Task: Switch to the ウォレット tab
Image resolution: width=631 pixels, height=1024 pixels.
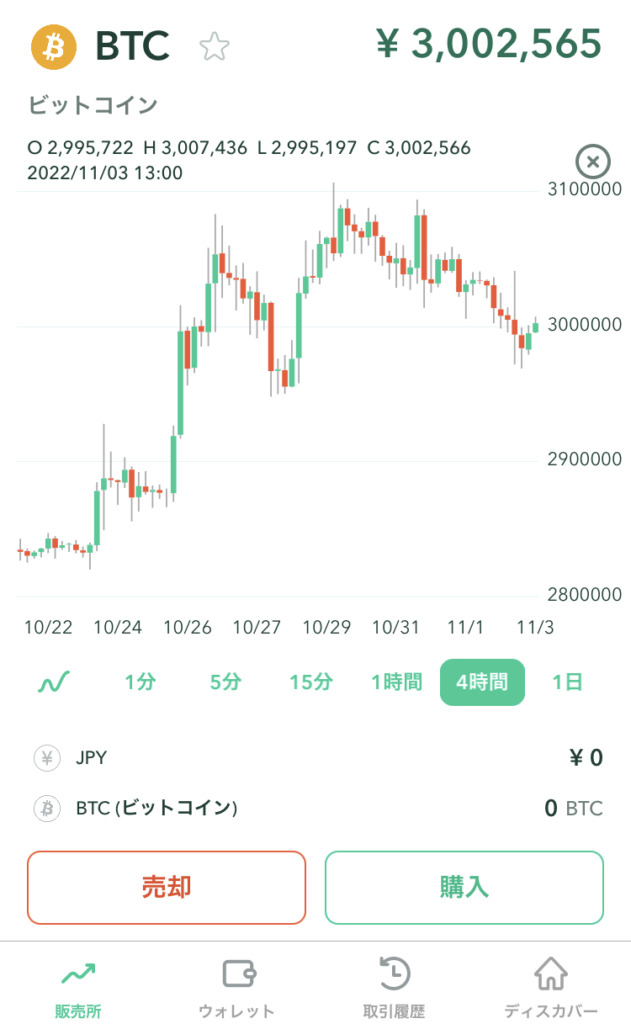Action: point(236,987)
